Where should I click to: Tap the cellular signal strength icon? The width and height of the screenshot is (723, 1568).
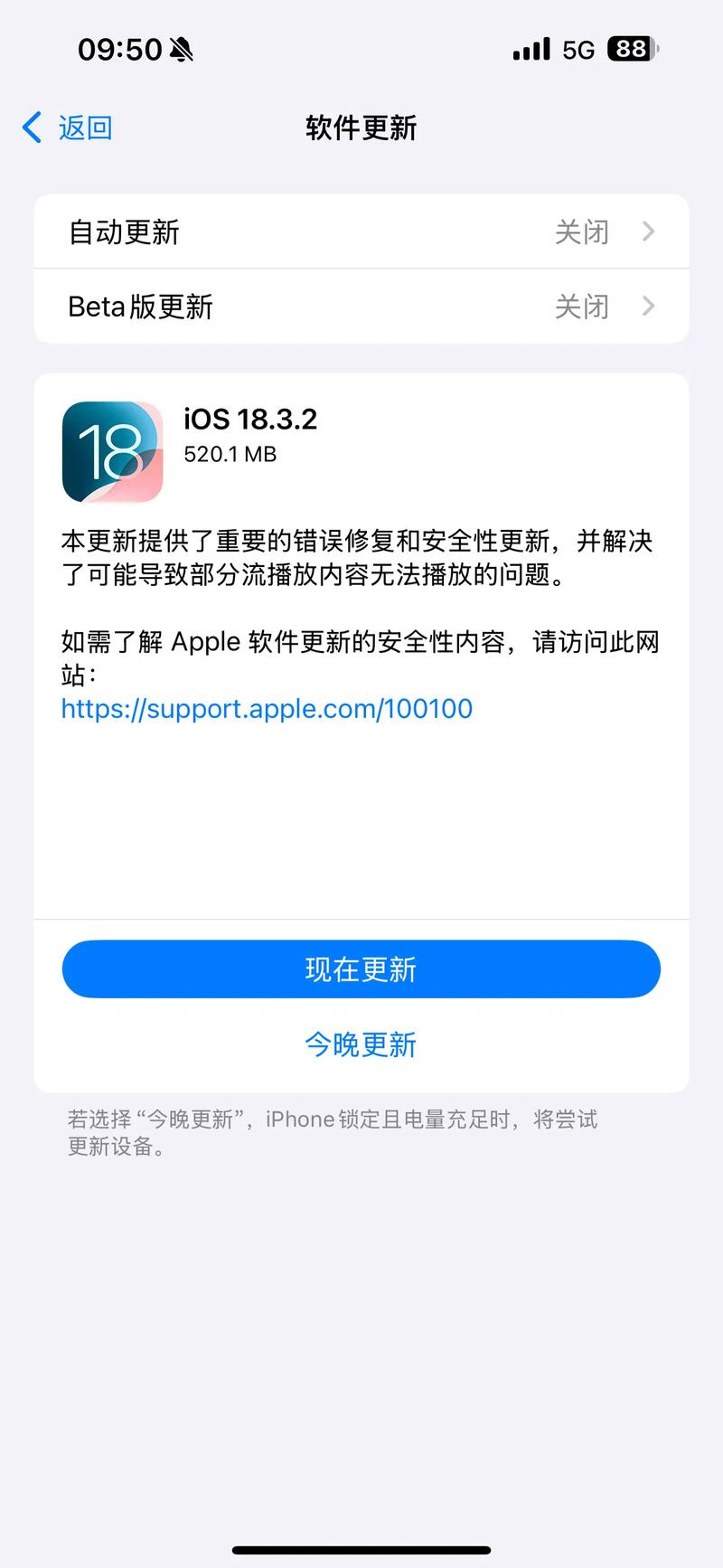pyautogui.click(x=533, y=48)
